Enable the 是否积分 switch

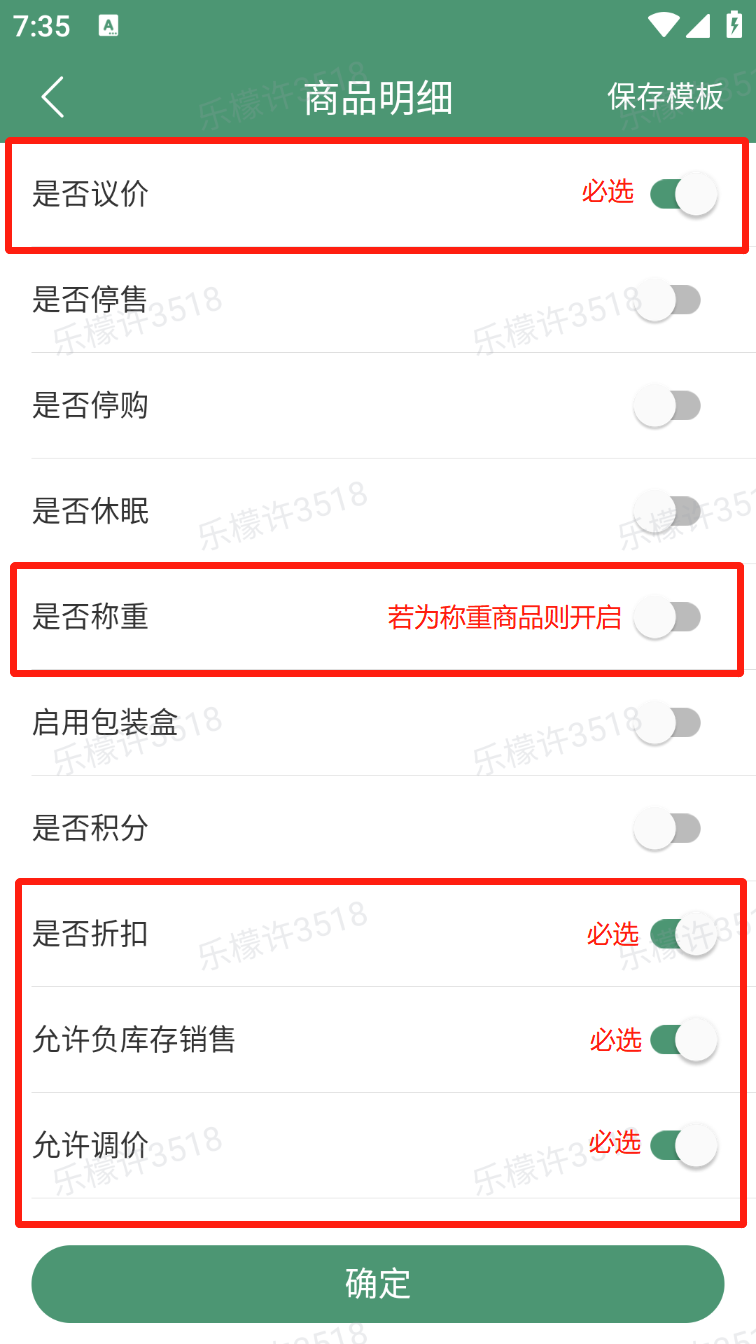click(667, 828)
